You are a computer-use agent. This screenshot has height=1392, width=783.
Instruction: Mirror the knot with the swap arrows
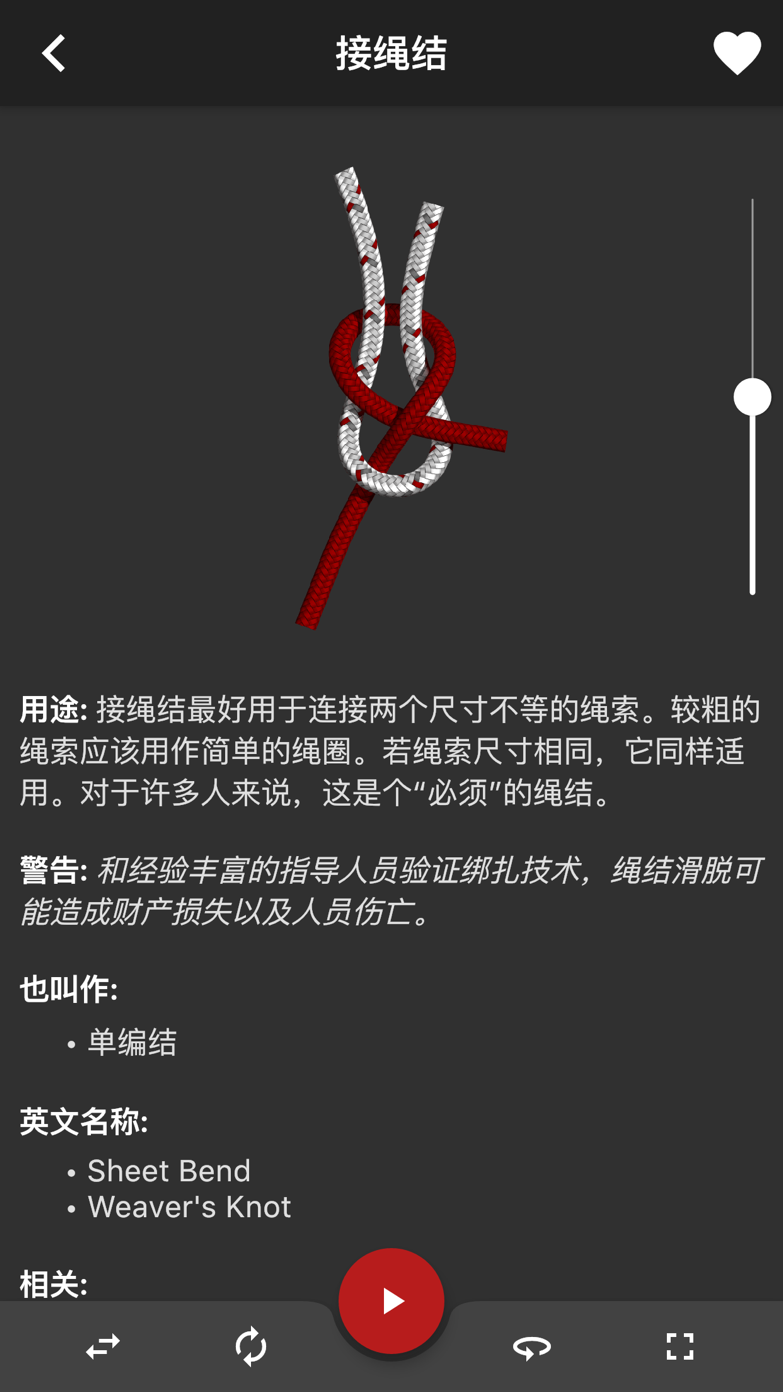click(102, 1346)
